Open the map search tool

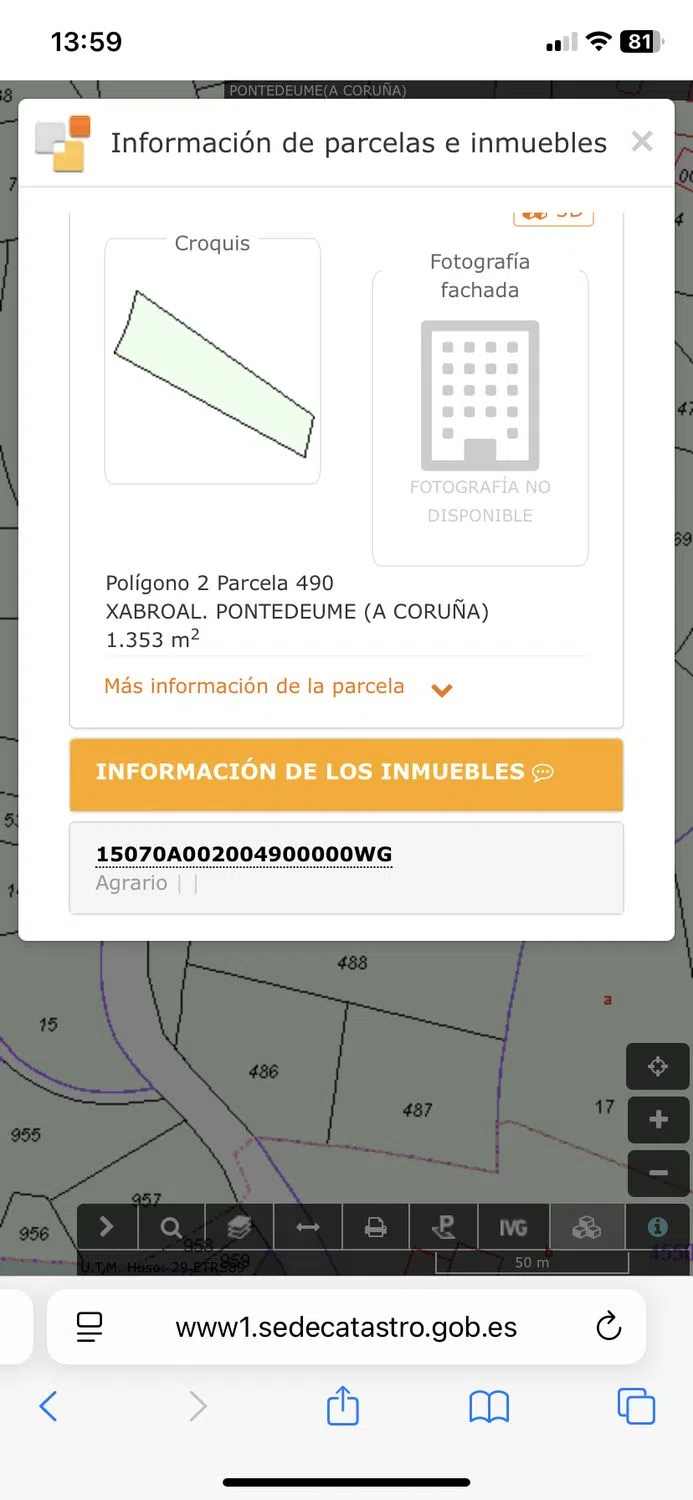tap(172, 1227)
